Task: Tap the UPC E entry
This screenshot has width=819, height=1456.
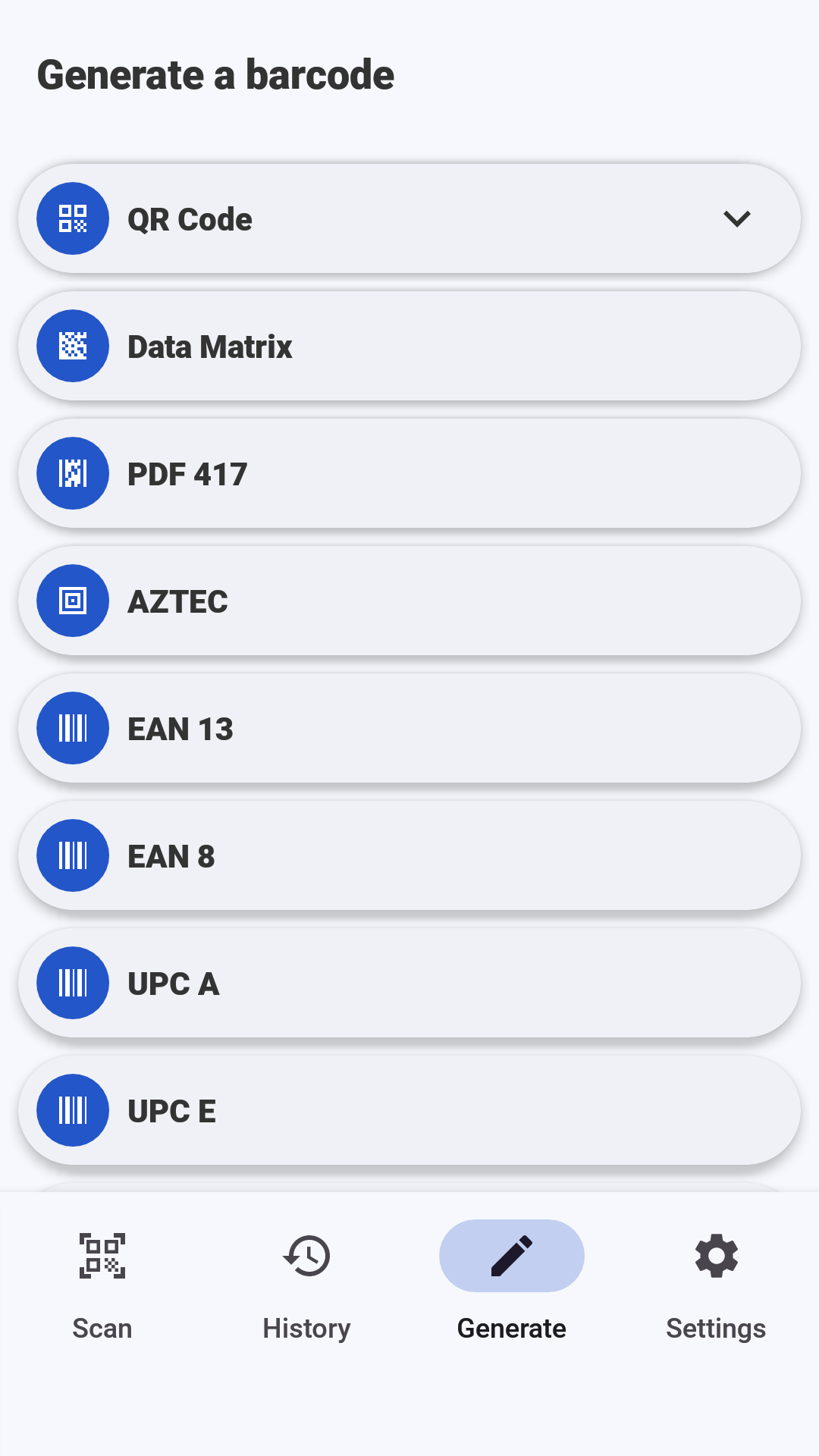Action: (x=409, y=1111)
